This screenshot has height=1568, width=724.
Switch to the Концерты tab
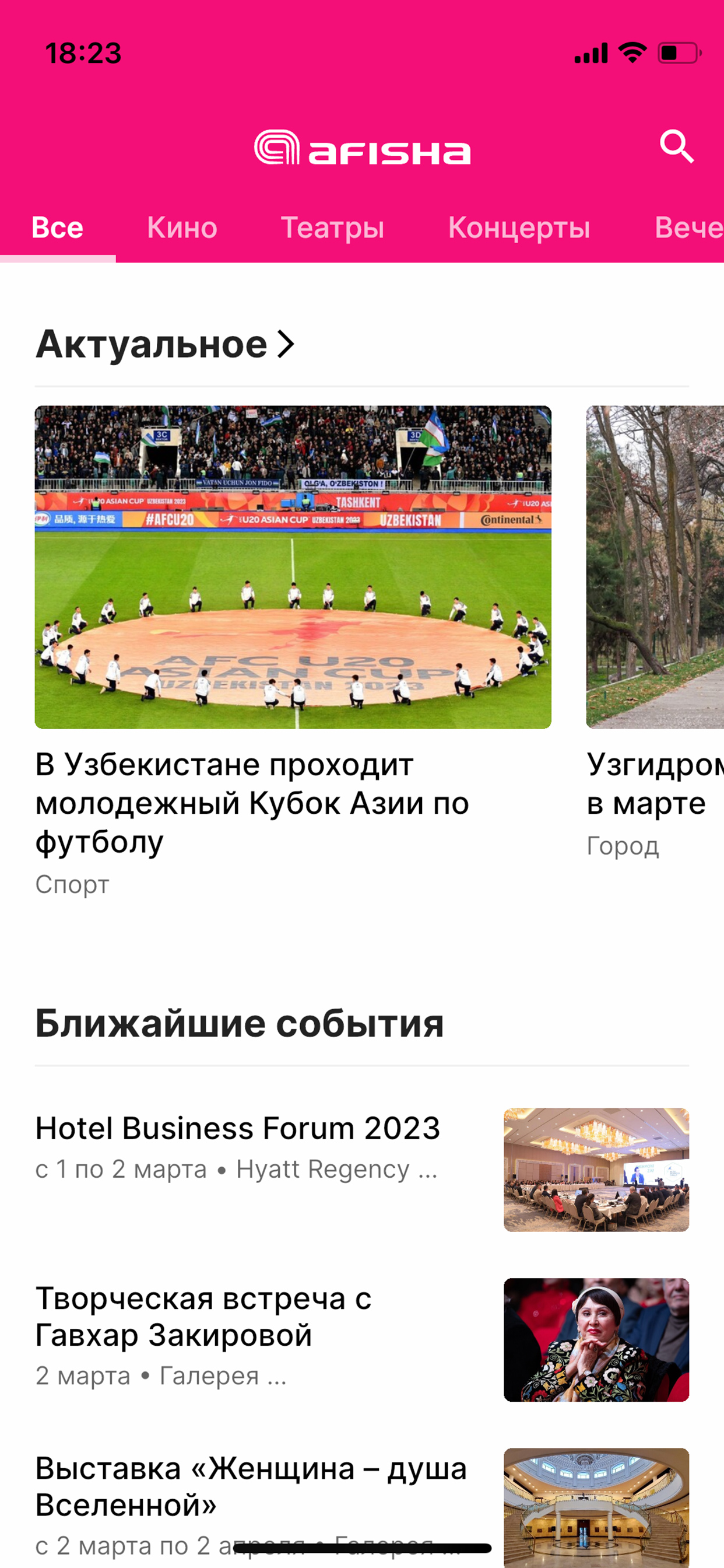point(519,228)
